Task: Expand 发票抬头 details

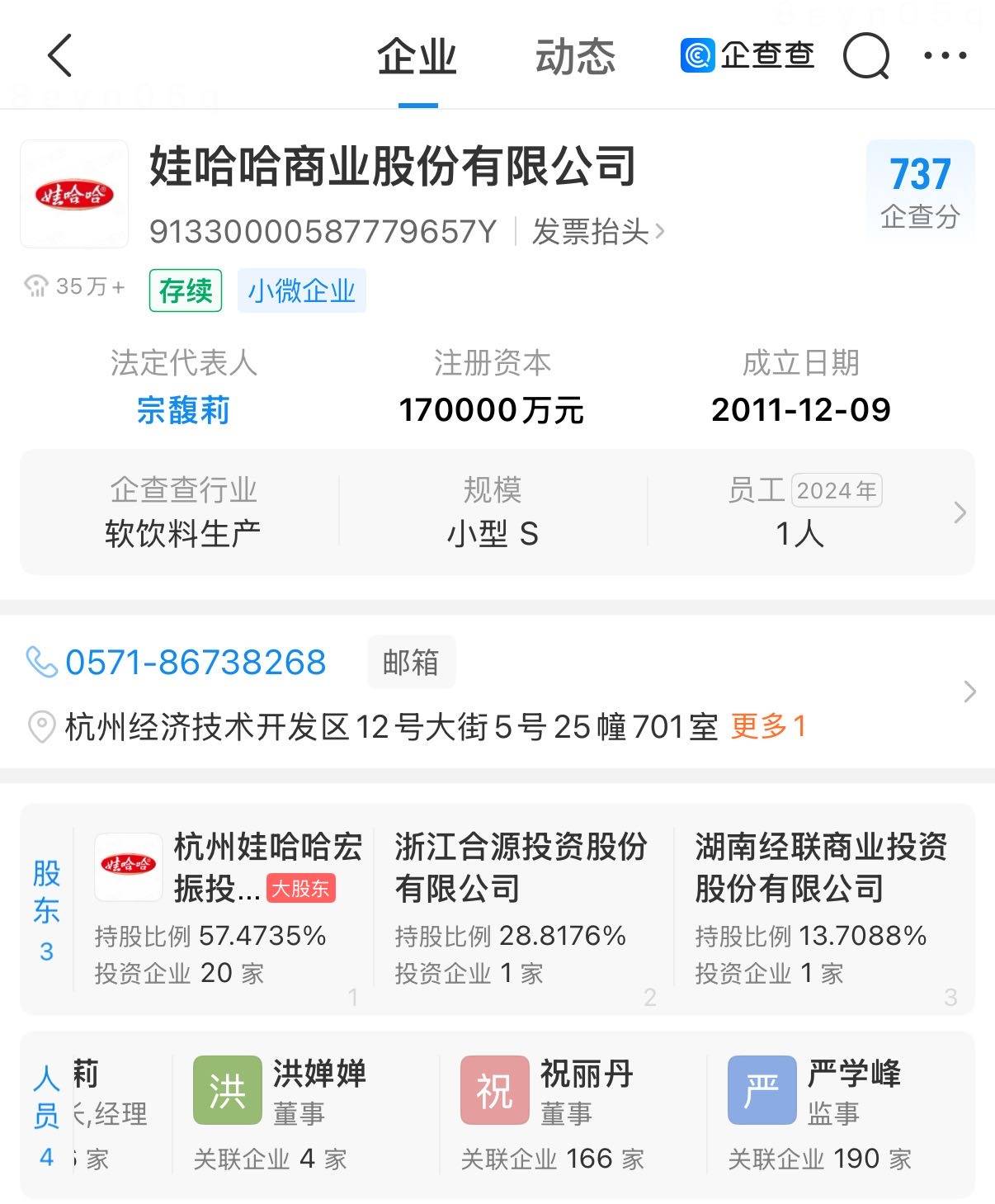Action: pos(592,231)
